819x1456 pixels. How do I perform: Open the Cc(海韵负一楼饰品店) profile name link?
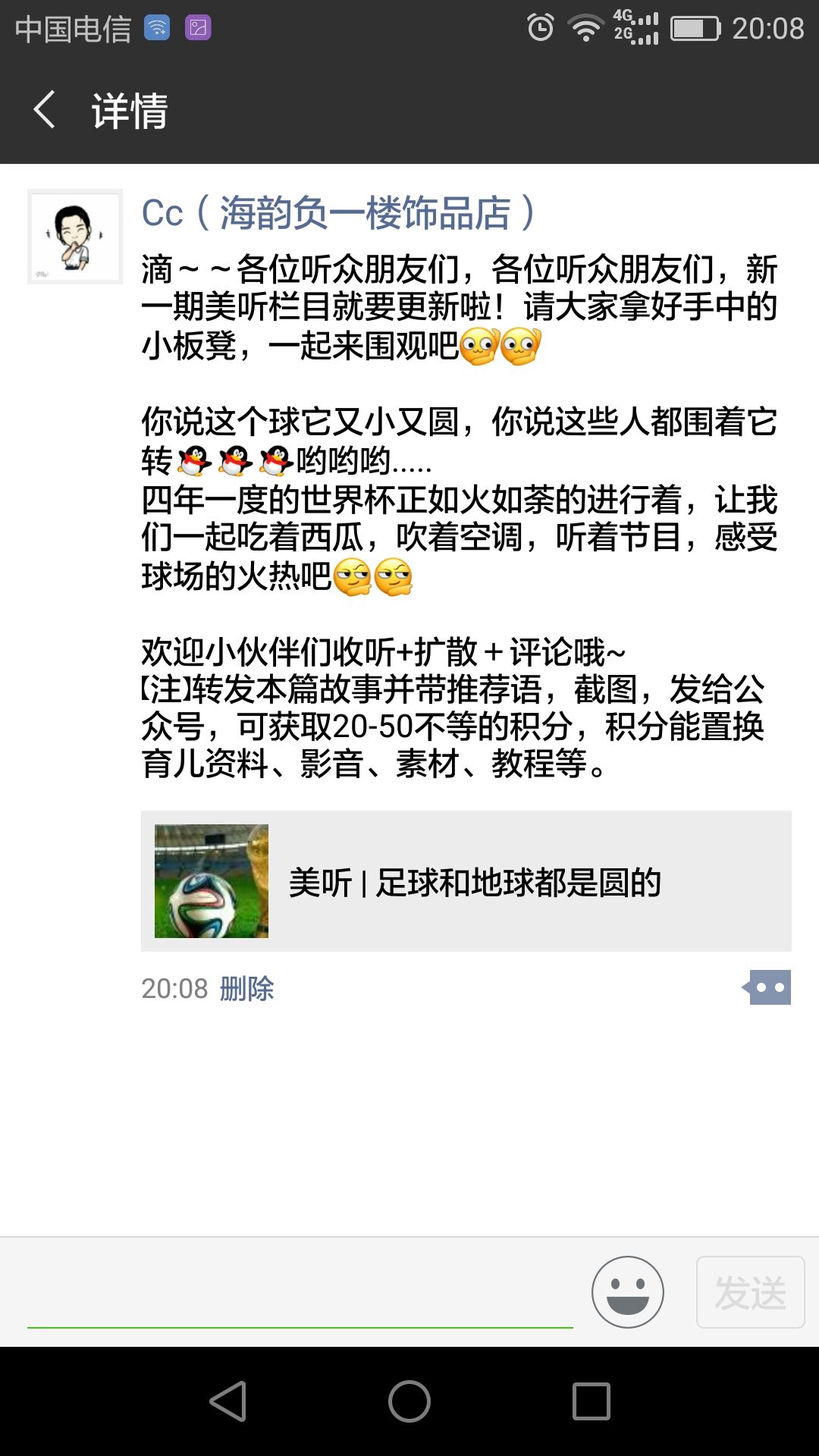point(338,213)
